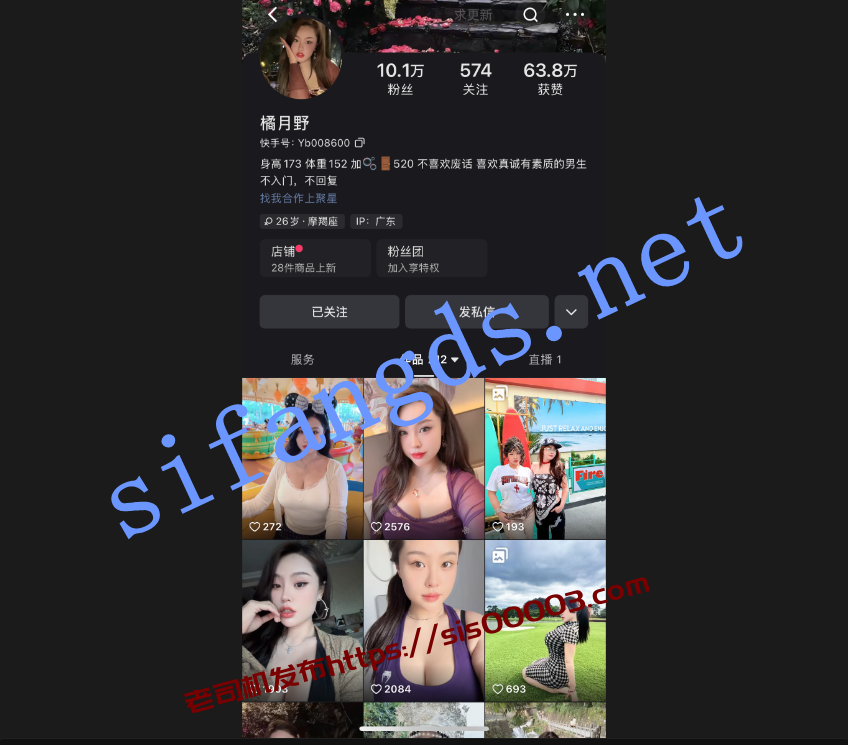Open the three-dot overflow menu
This screenshot has width=848, height=745.
(x=575, y=15)
